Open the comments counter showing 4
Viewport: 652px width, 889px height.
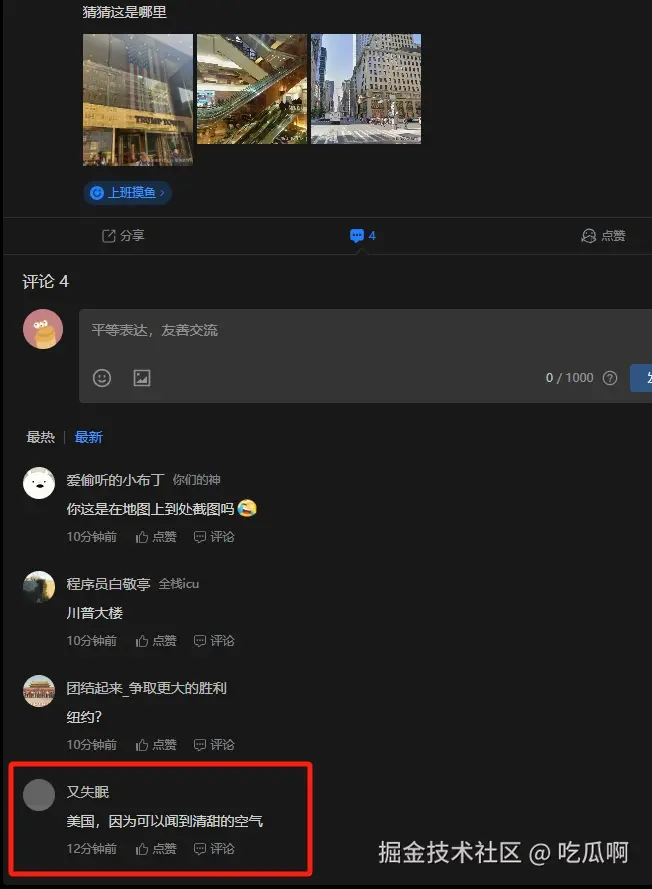point(362,236)
